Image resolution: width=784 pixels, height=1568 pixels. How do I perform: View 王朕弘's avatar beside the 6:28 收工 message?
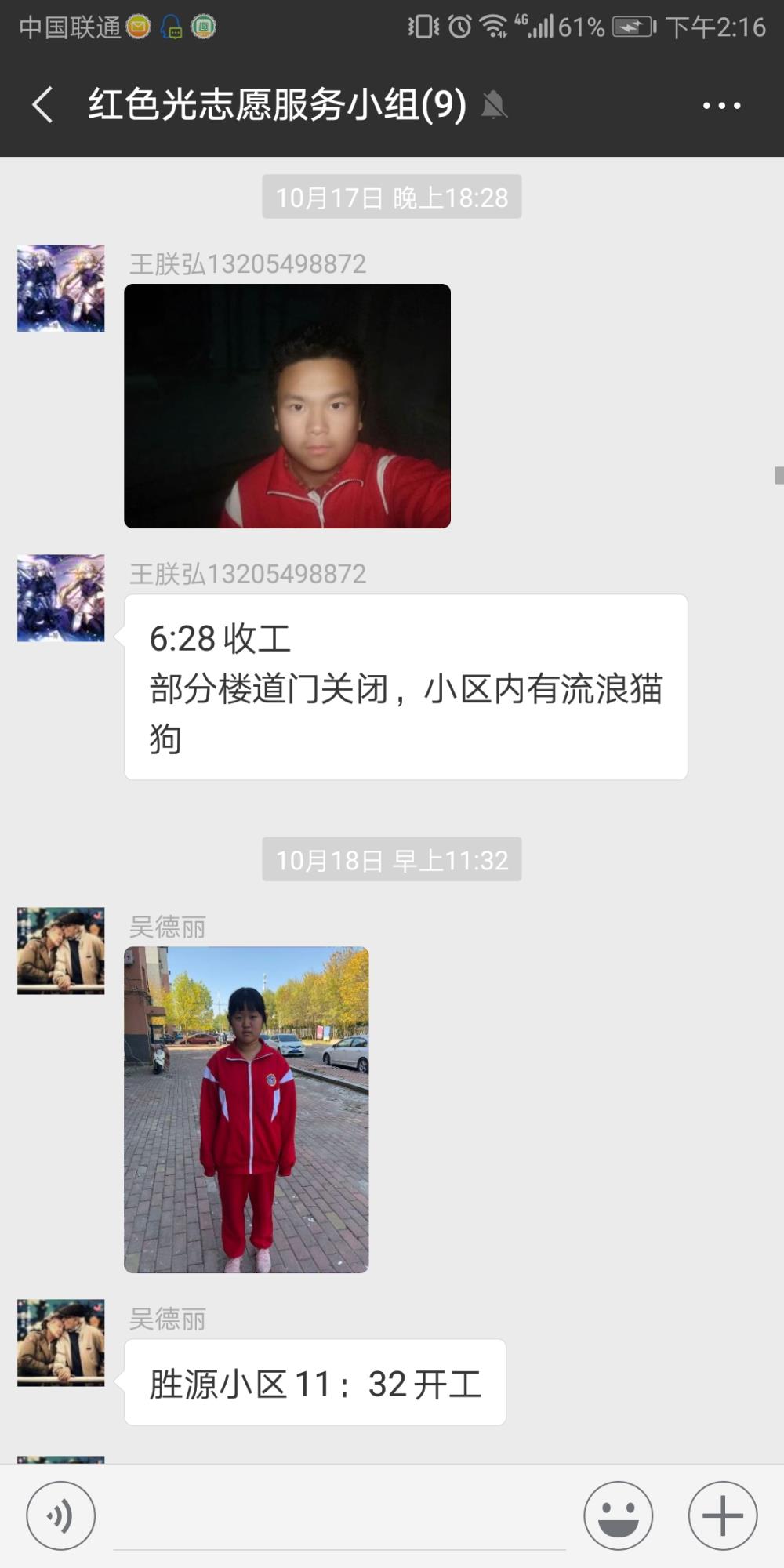[x=61, y=598]
